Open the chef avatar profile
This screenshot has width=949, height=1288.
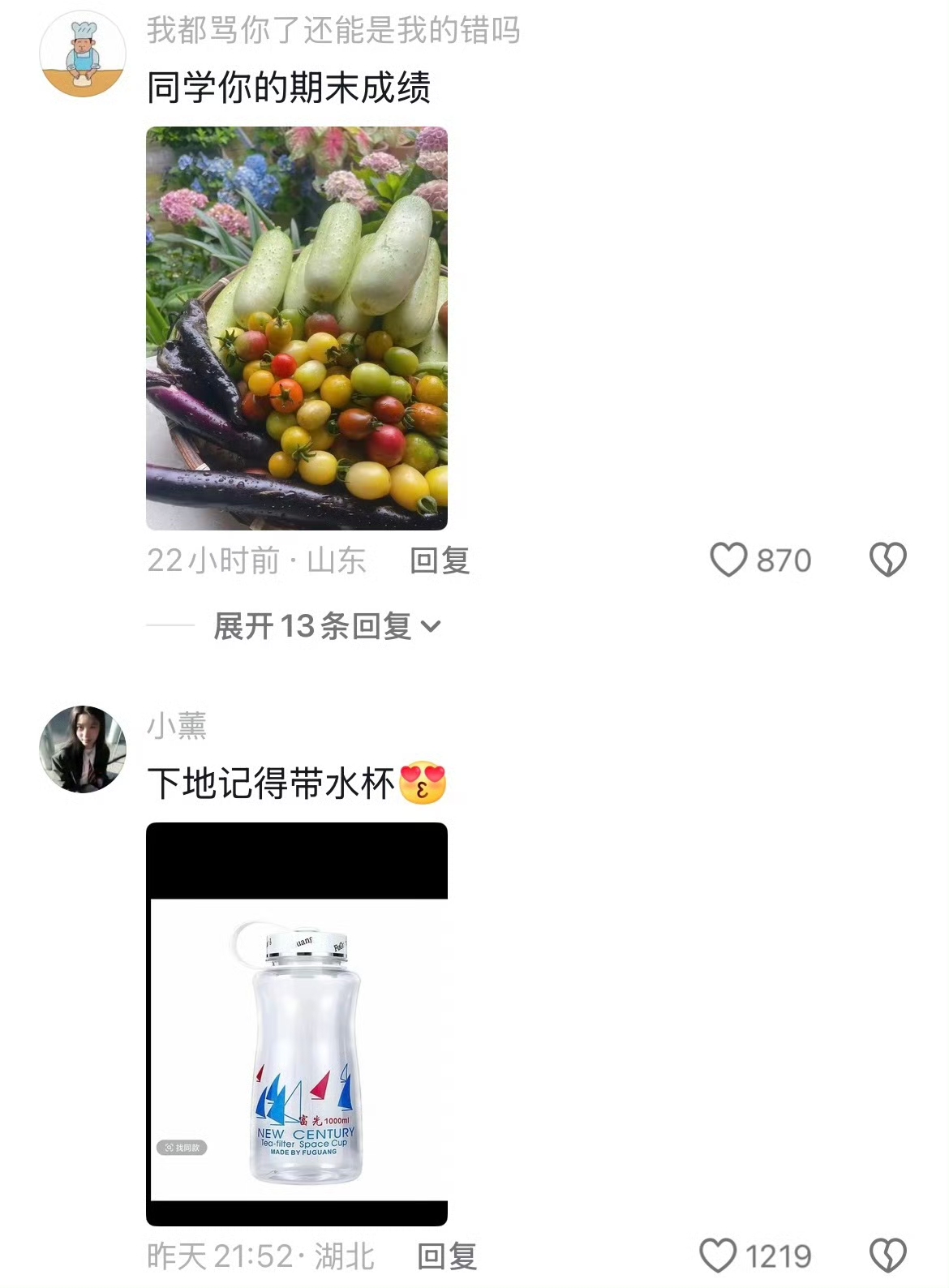(x=83, y=54)
